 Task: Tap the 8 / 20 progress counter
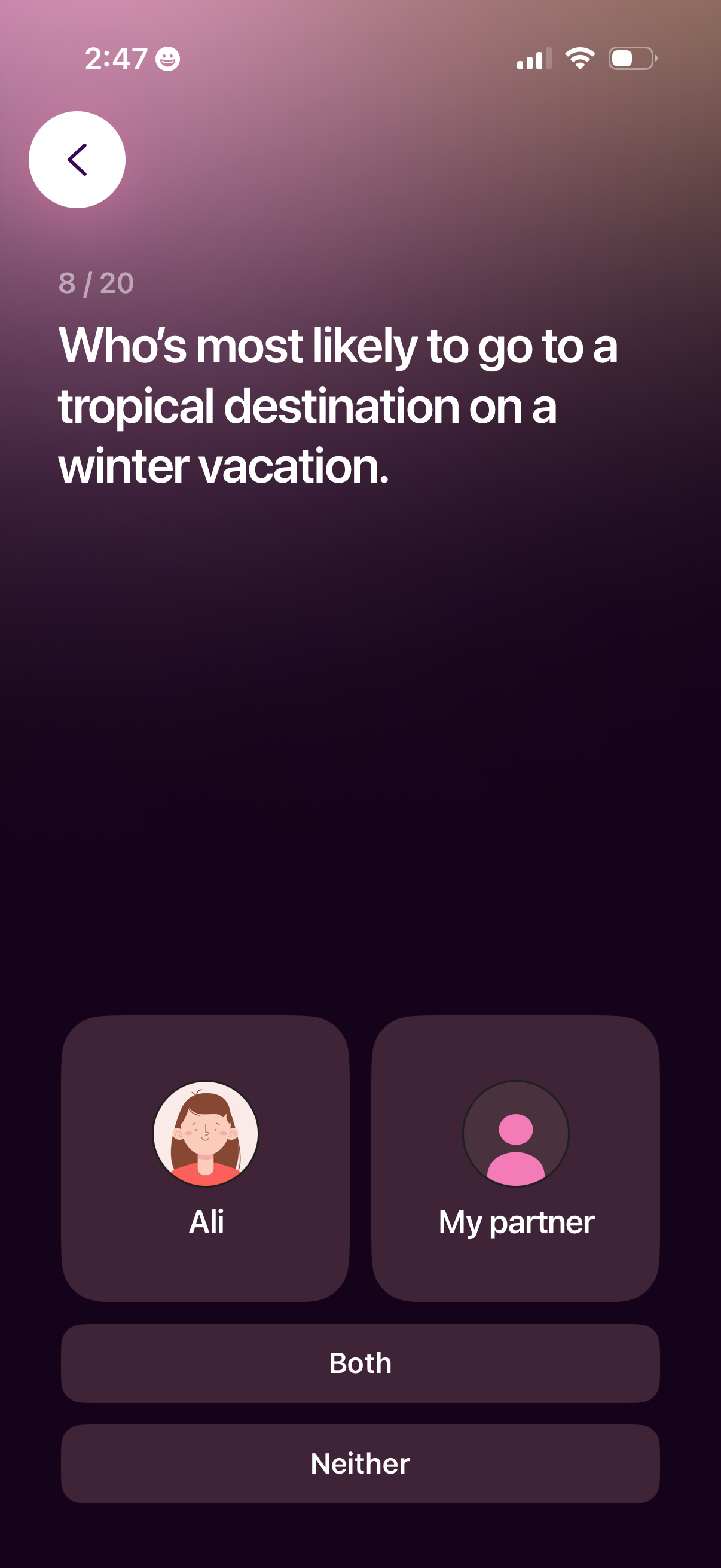(95, 282)
